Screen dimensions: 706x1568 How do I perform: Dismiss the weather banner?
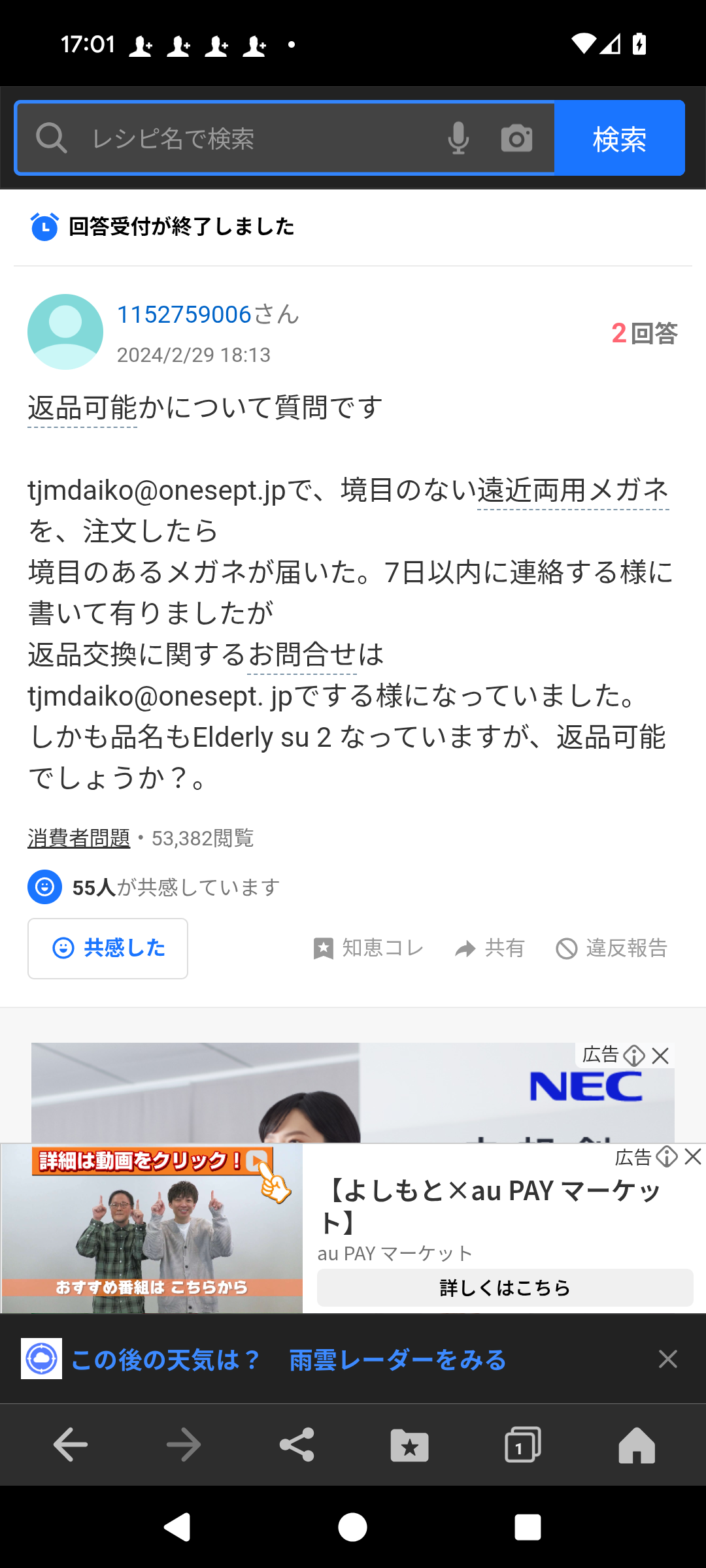[667, 1359]
